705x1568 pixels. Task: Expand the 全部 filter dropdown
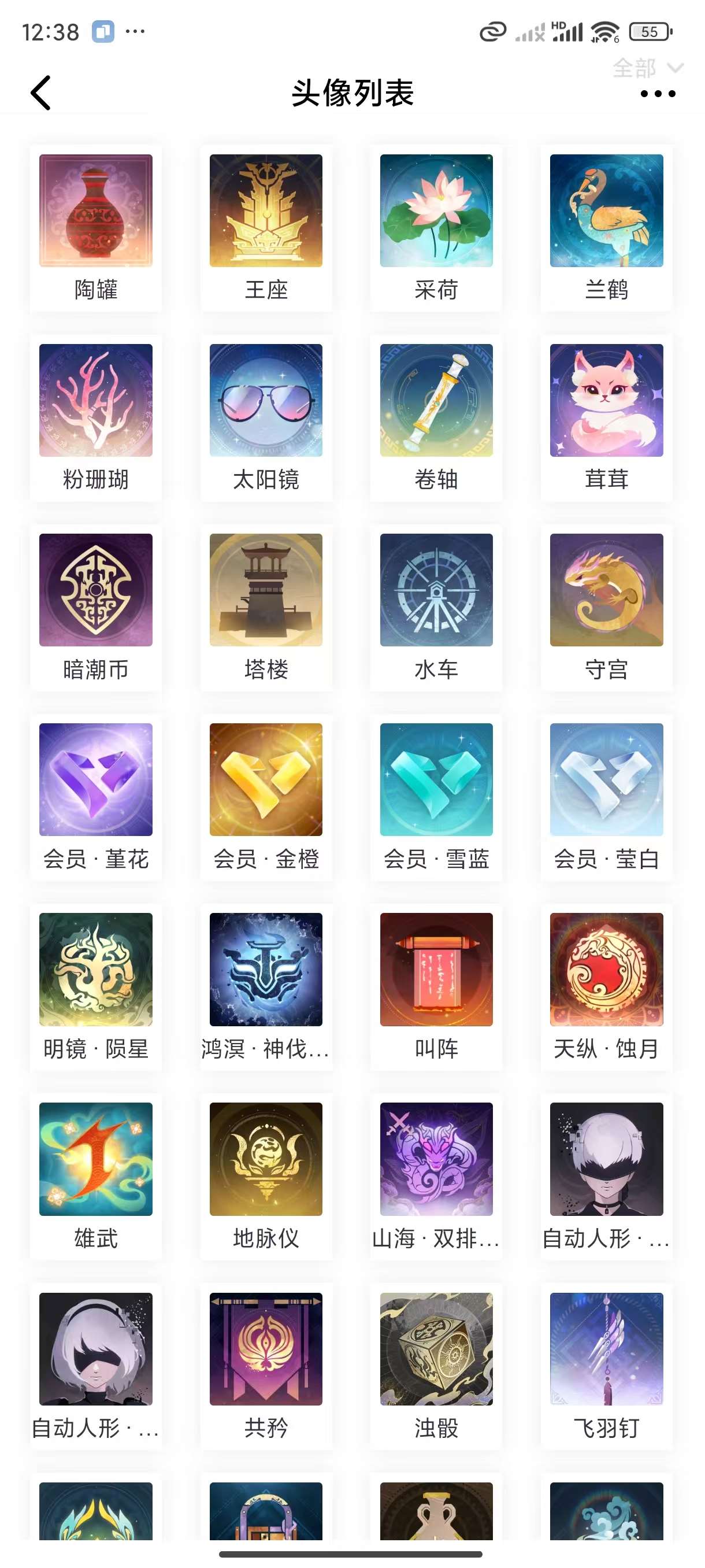point(647,68)
